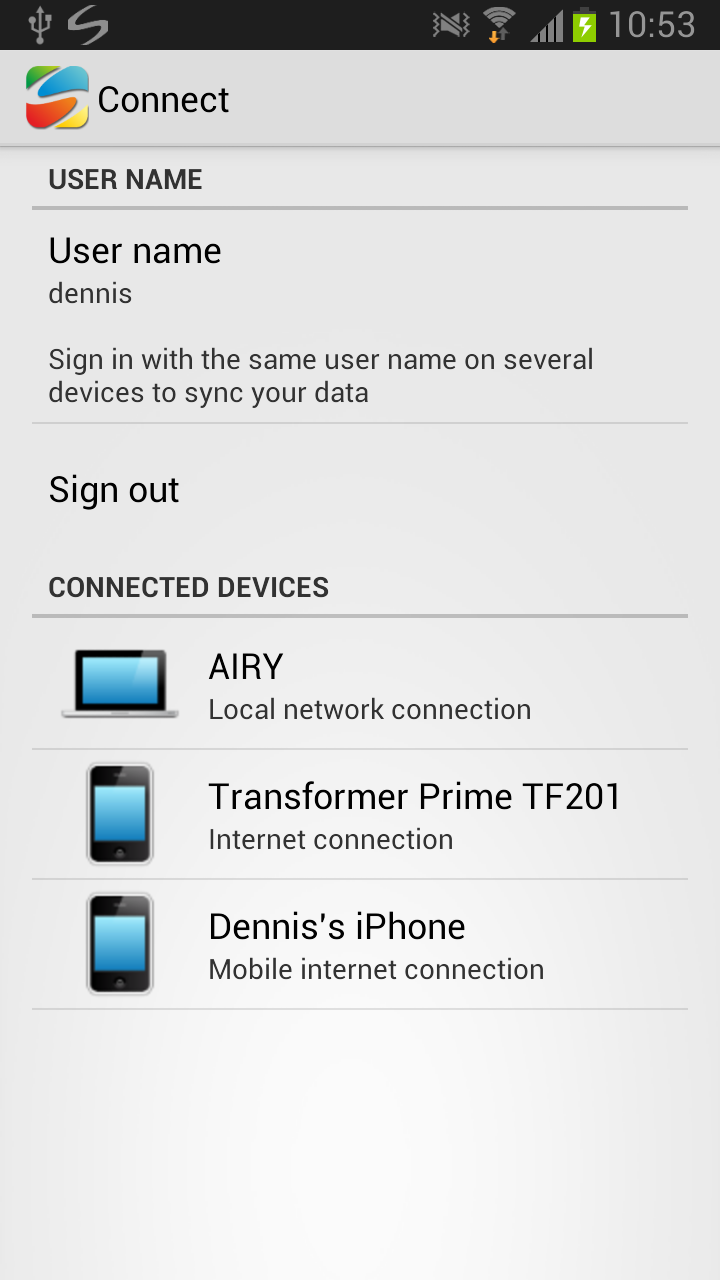Click the USER NAME section header

click(125, 180)
